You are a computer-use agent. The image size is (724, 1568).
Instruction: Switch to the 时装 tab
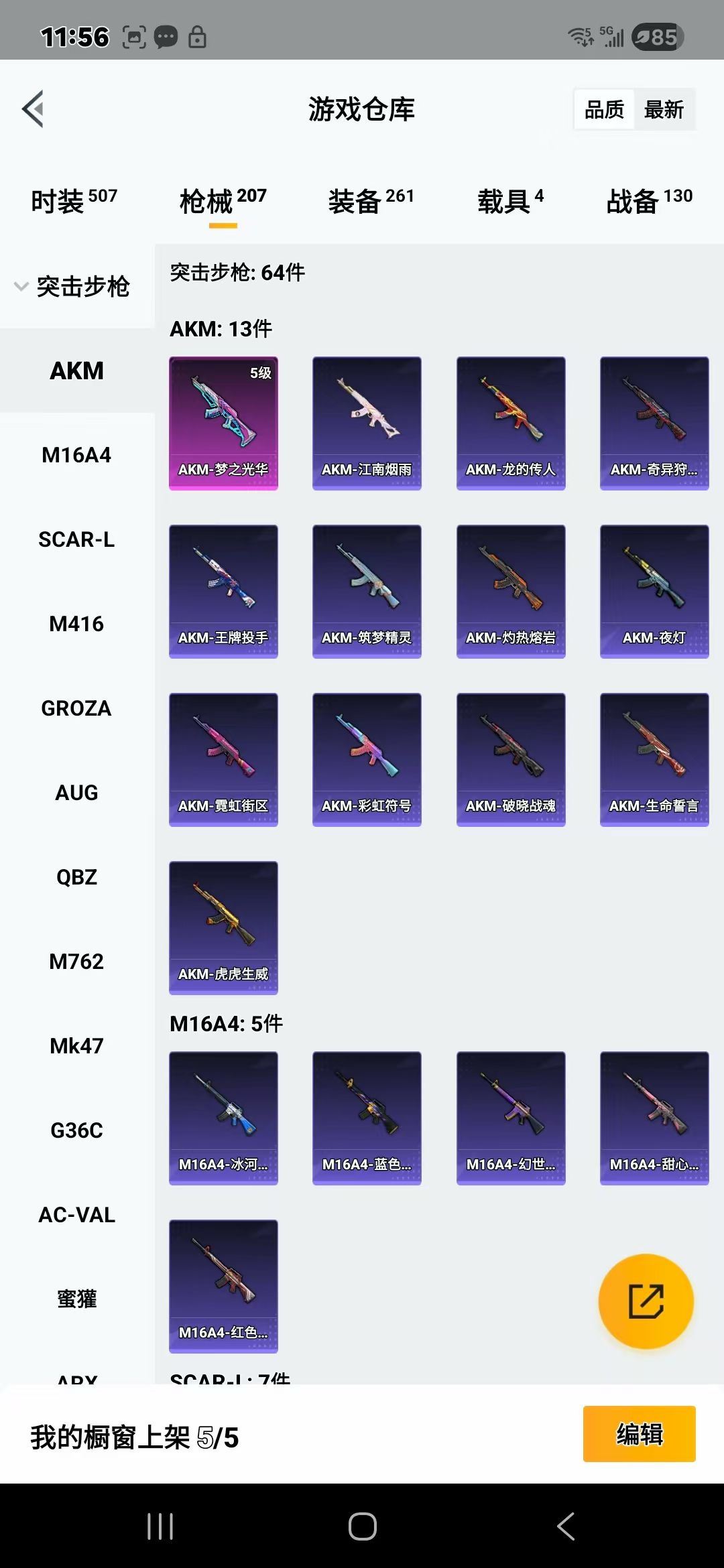[x=74, y=200]
